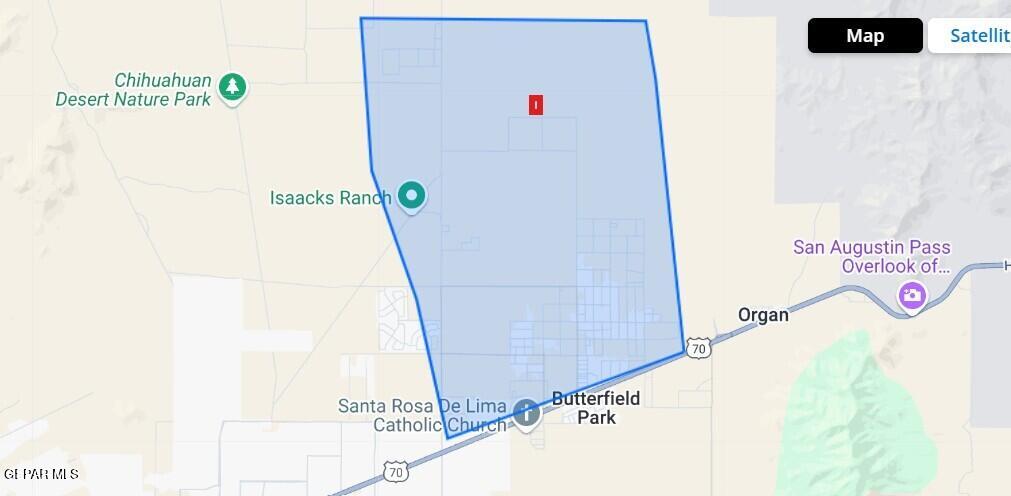Select the Chihuahuan Desert Nature Park marker
1011x496 pixels.
(x=233, y=87)
